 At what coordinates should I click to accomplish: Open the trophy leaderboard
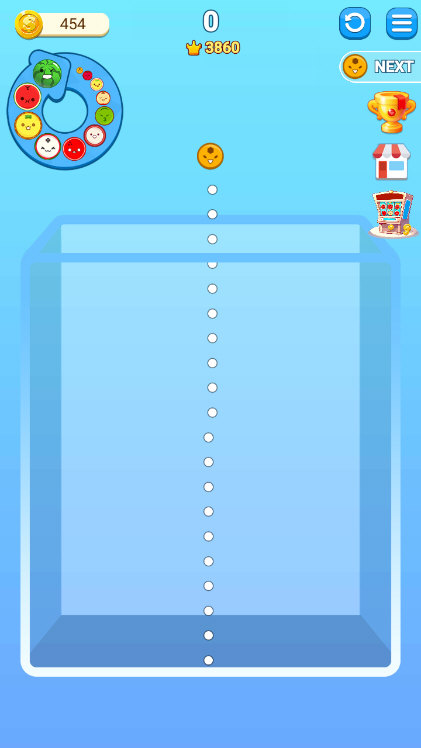391,112
